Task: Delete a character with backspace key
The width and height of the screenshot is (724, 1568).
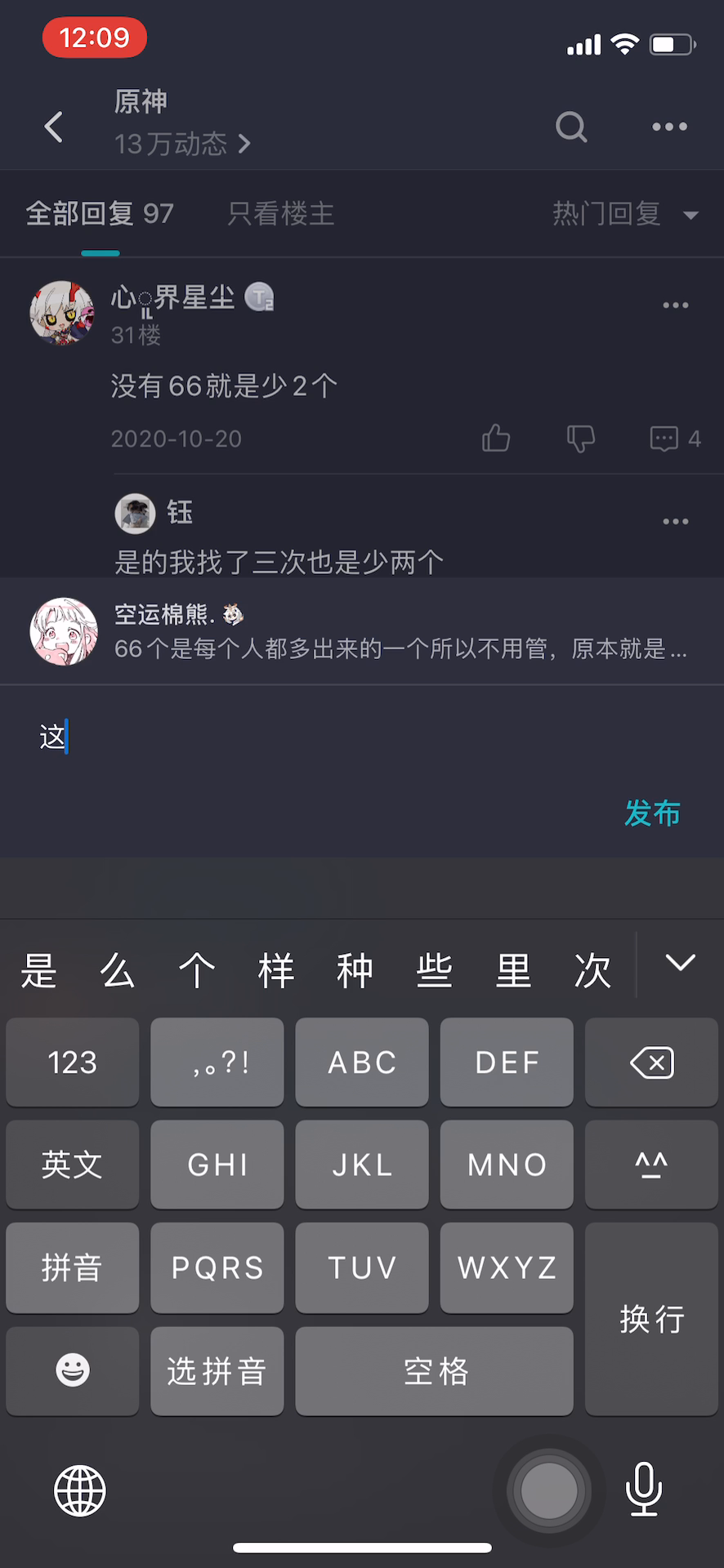Action: click(651, 1062)
